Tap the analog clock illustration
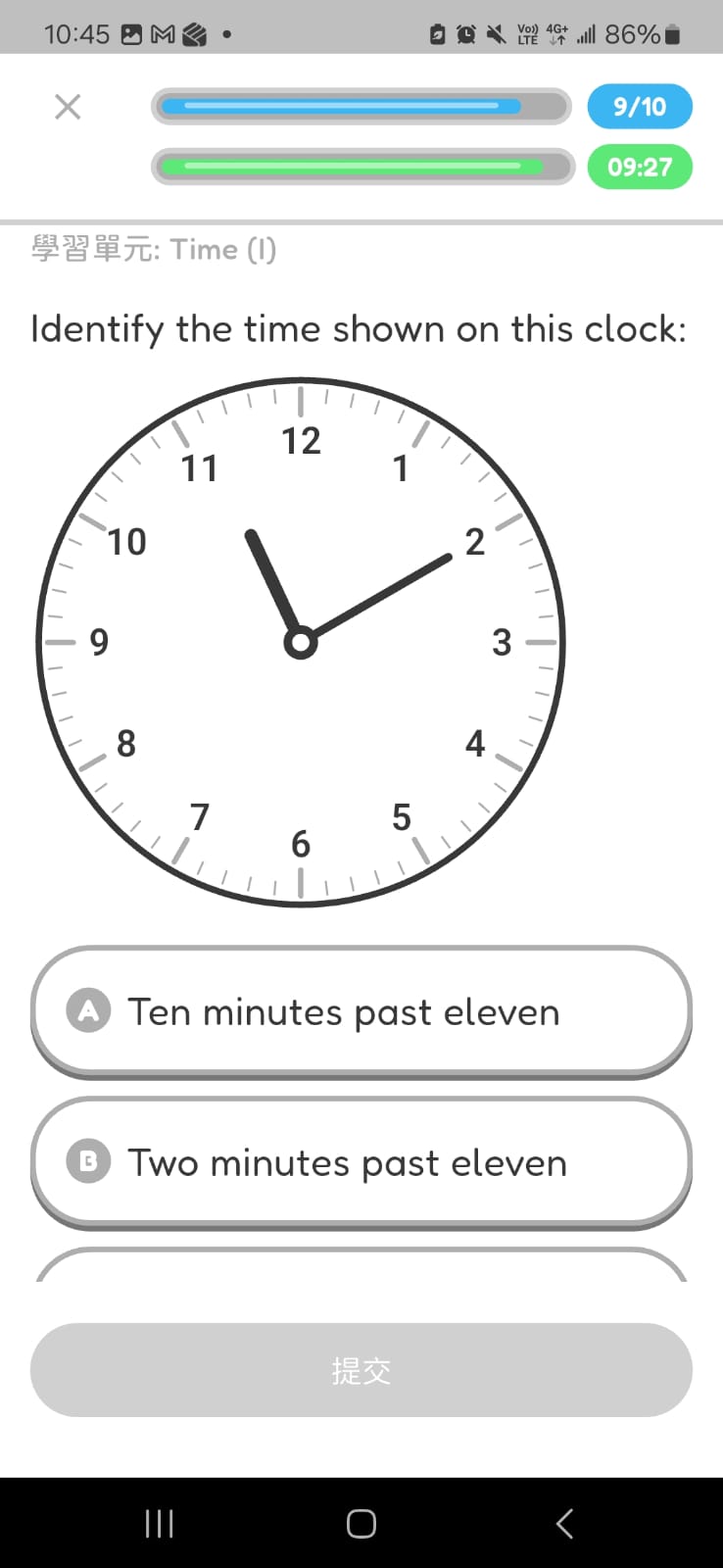 point(300,640)
